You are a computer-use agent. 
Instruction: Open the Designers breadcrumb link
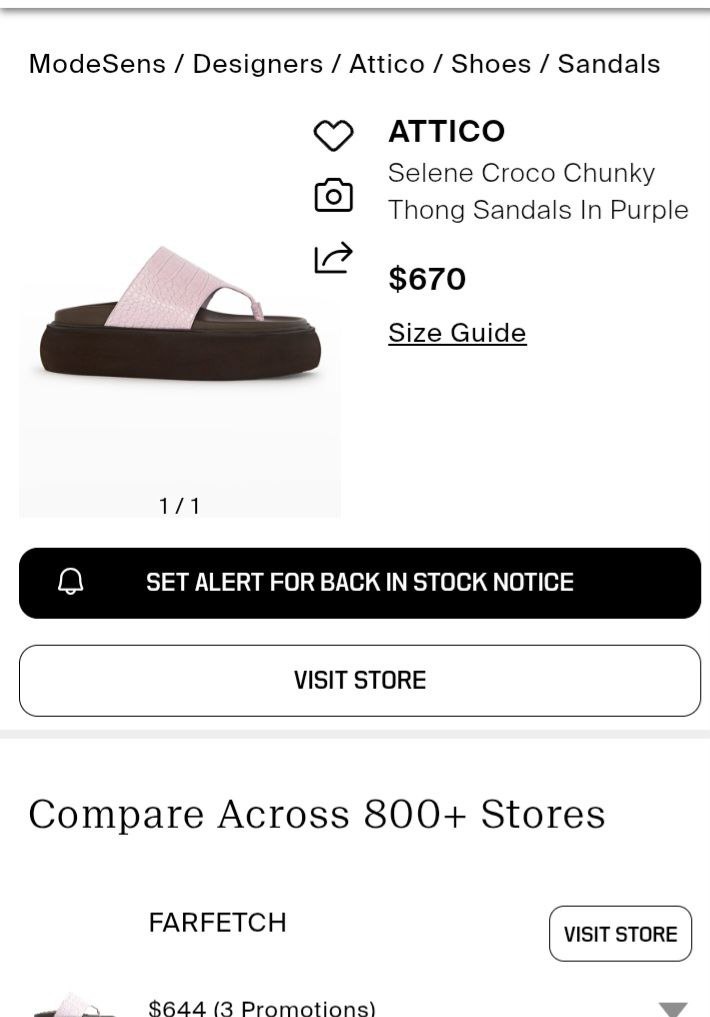[x=257, y=64]
